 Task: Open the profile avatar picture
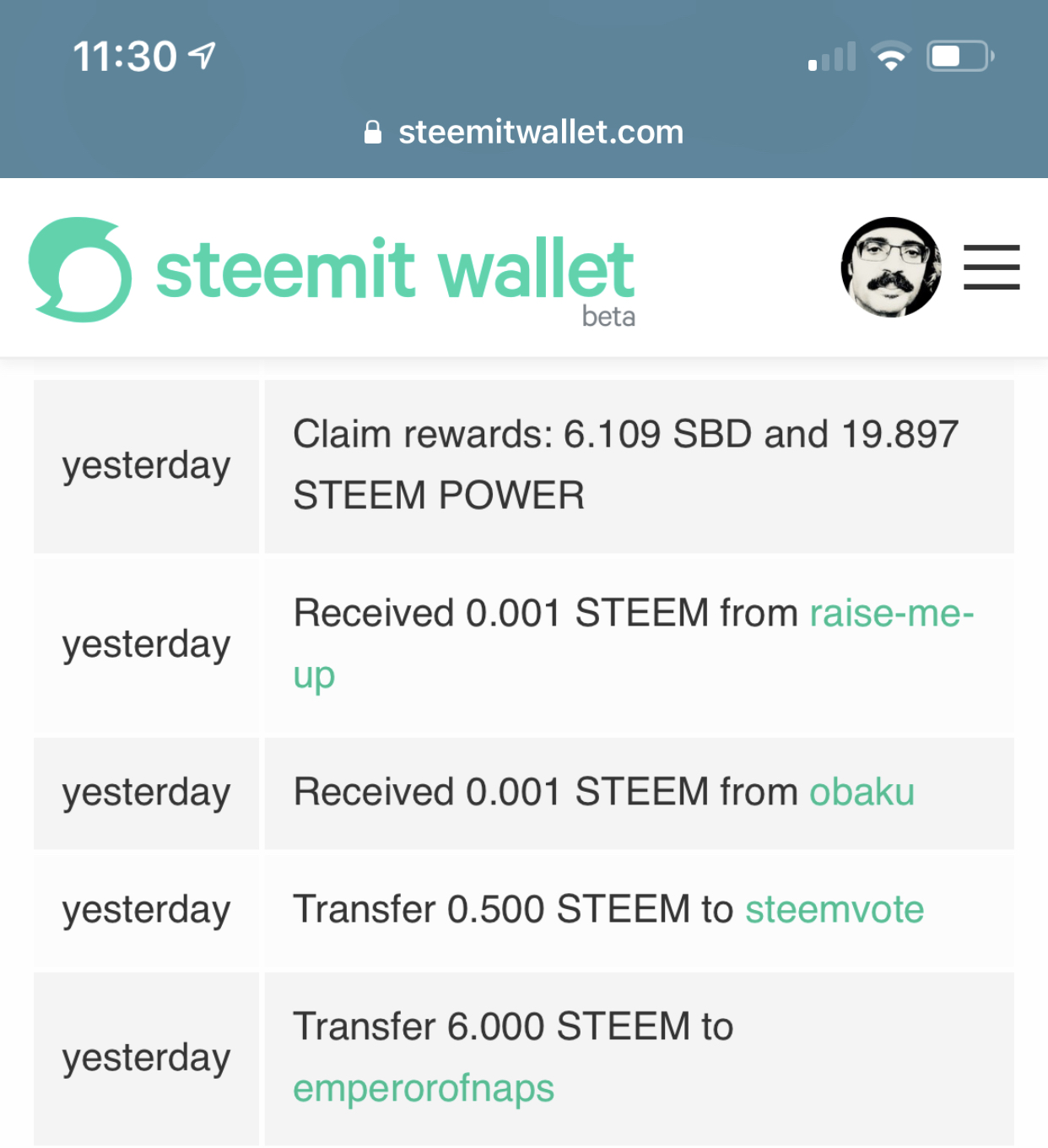tap(891, 268)
